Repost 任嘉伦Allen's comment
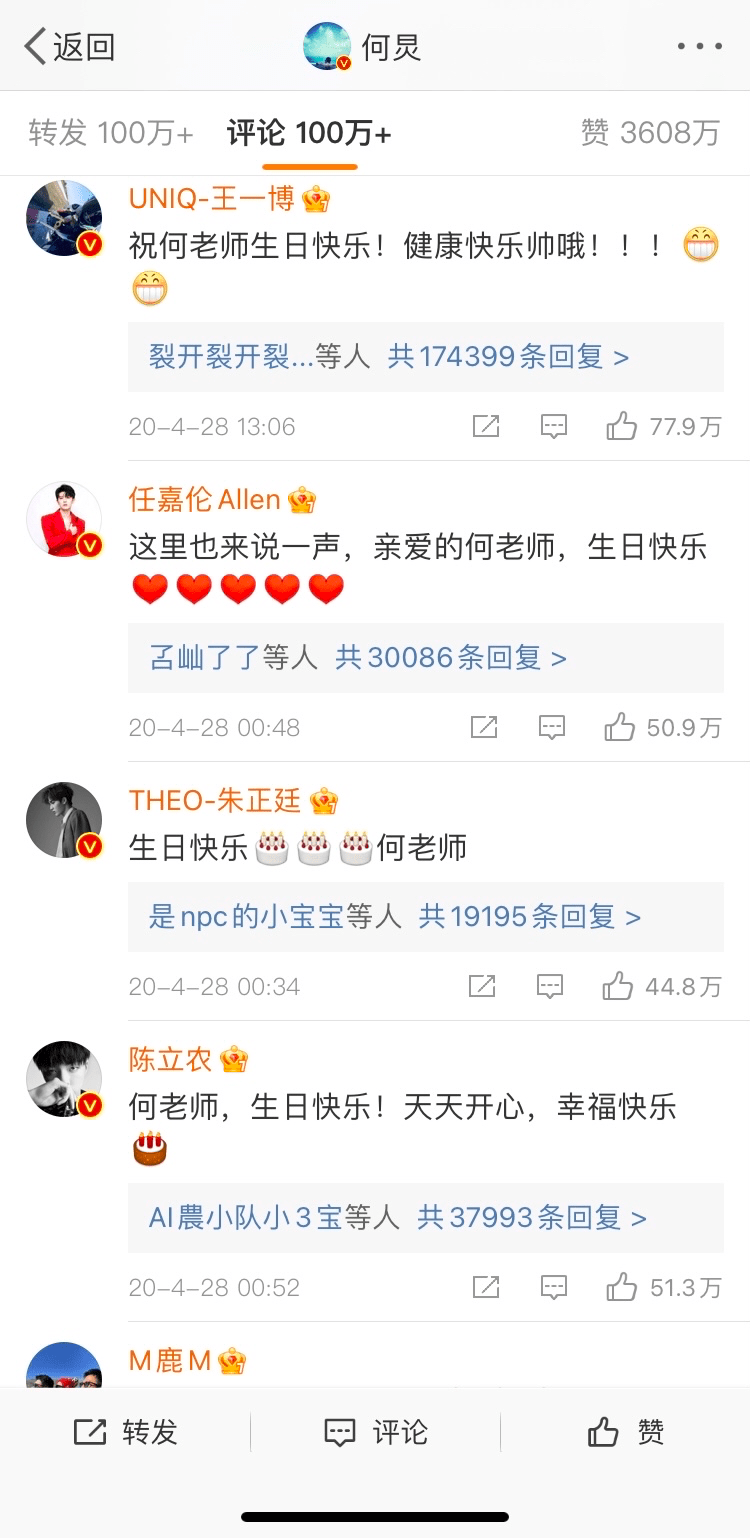 pyautogui.click(x=484, y=727)
